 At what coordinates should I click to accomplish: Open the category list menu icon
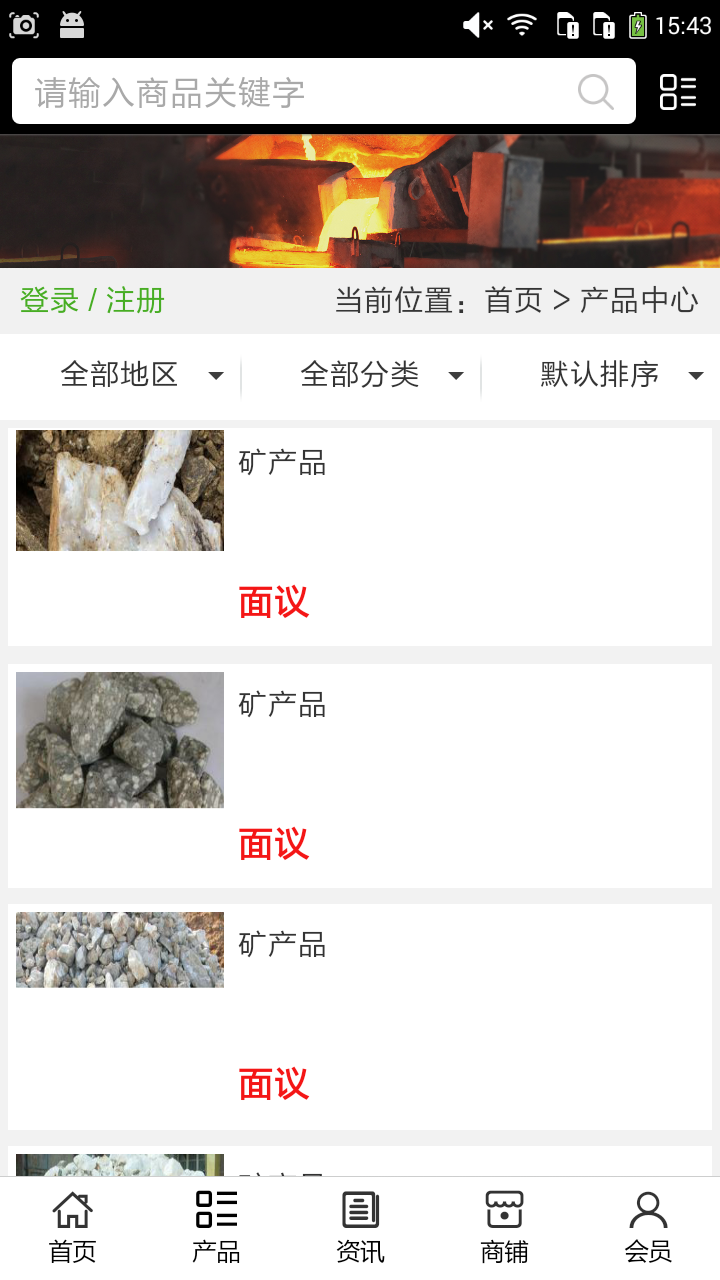point(678,92)
